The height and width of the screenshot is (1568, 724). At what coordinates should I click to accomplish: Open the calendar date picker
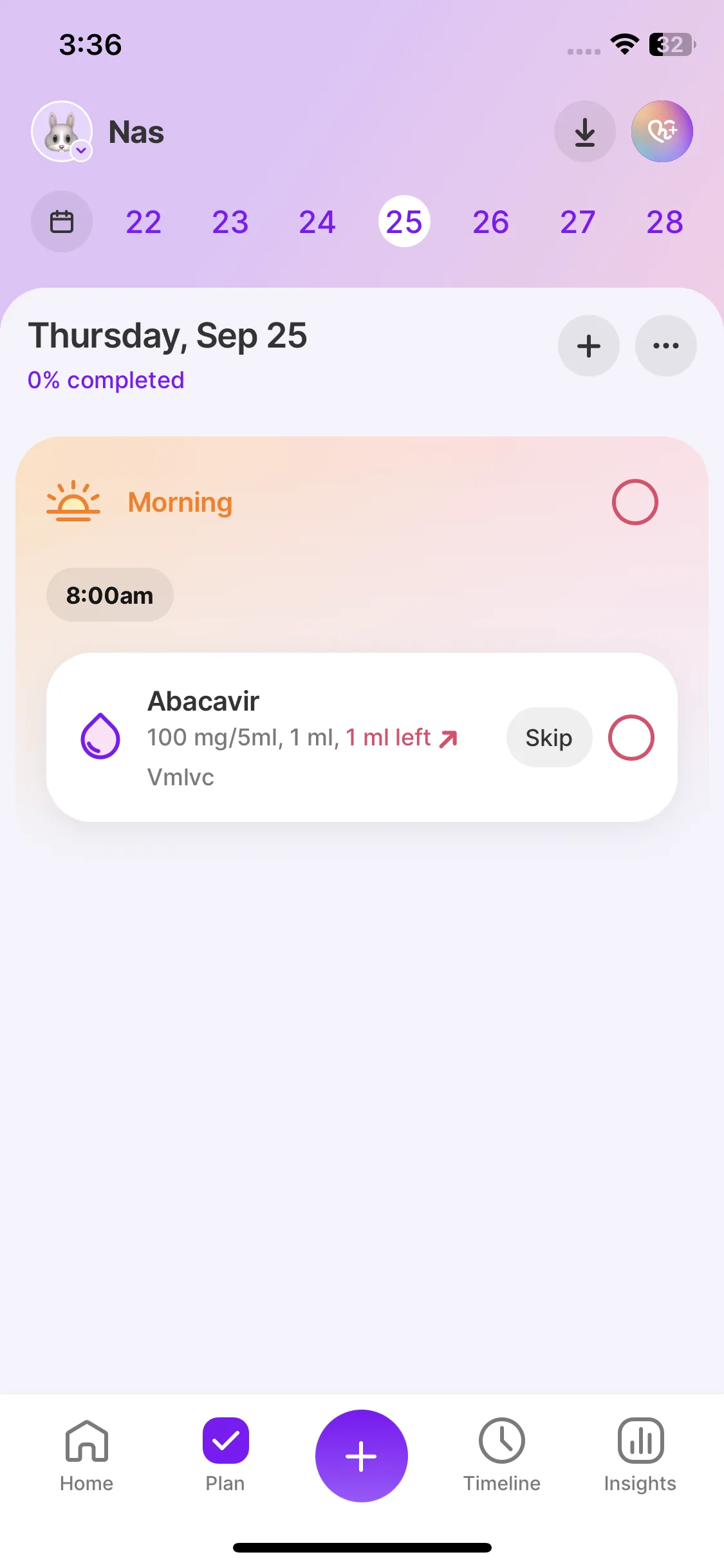(x=62, y=222)
